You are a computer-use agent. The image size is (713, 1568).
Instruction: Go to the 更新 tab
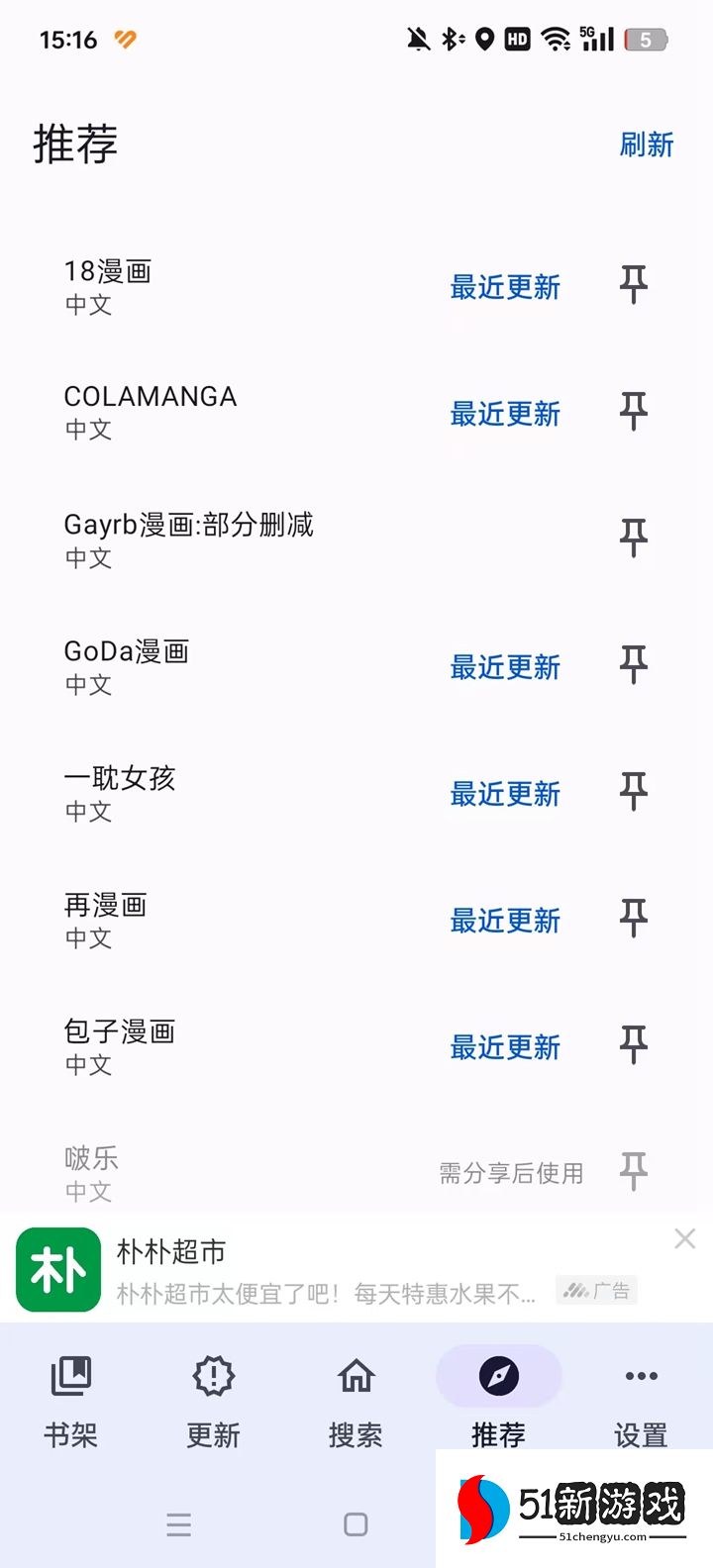click(x=214, y=1398)
